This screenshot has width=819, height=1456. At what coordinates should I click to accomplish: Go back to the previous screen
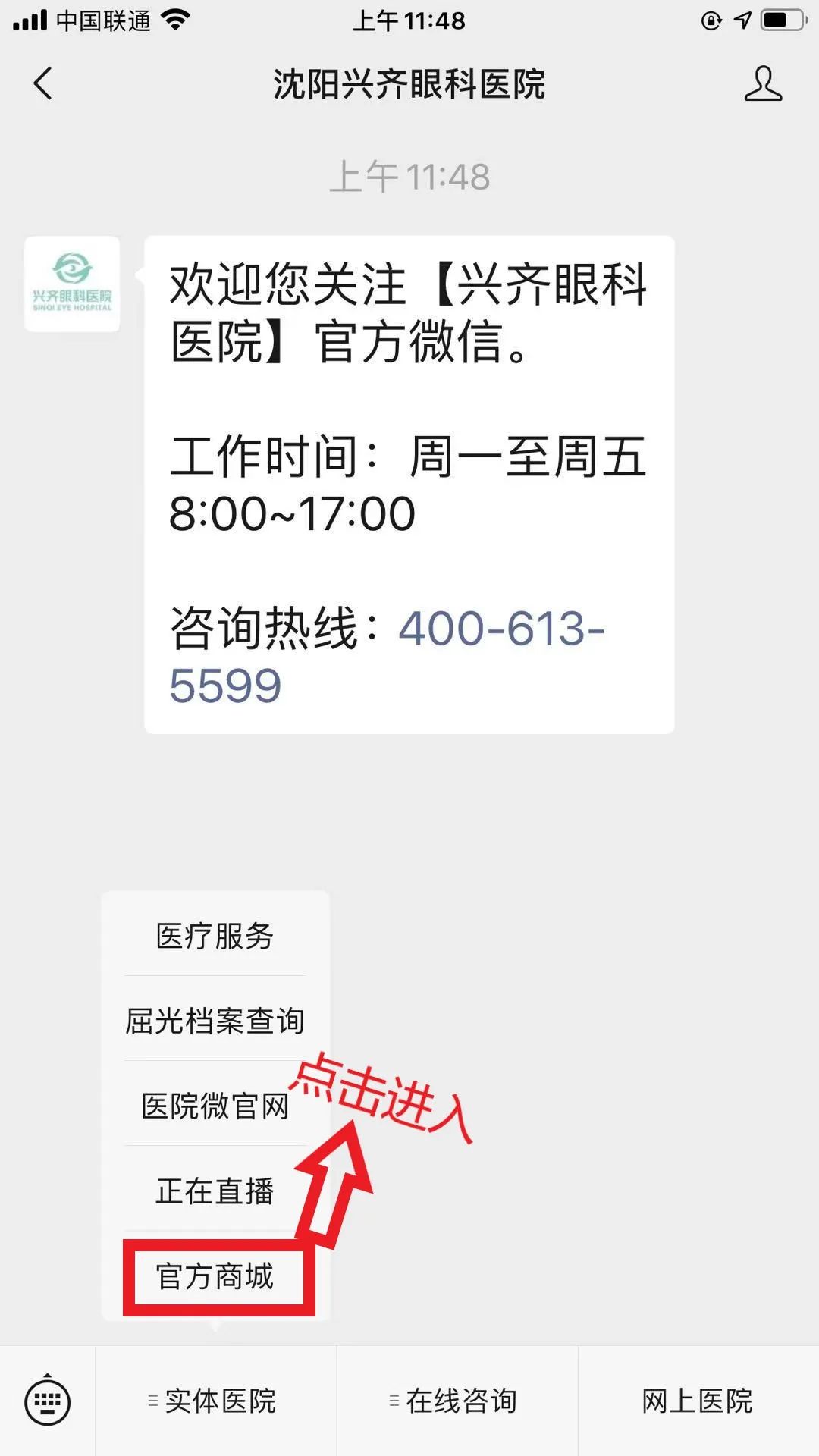pos(43,83)
